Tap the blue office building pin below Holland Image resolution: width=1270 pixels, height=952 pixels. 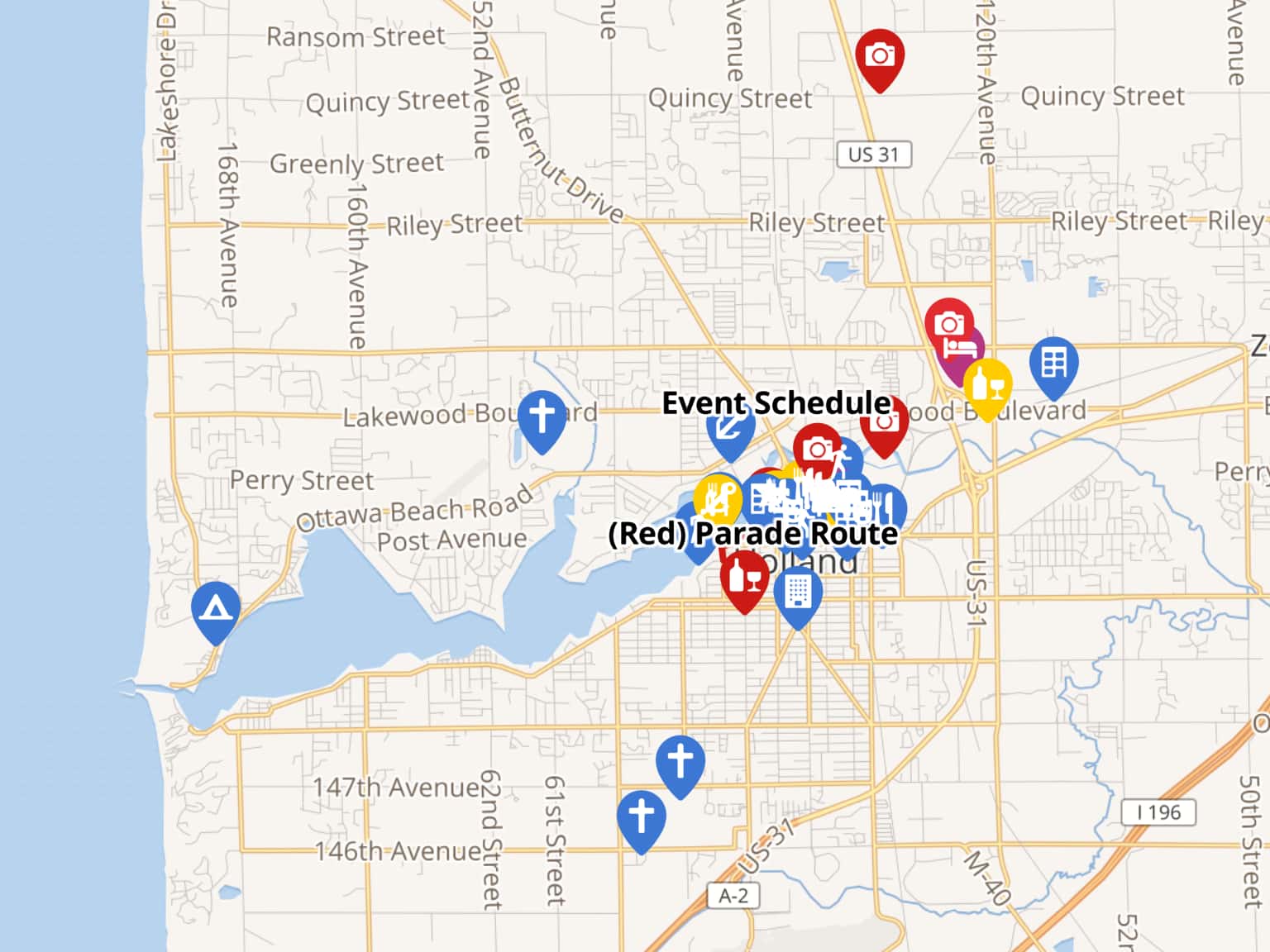(798, 592)
